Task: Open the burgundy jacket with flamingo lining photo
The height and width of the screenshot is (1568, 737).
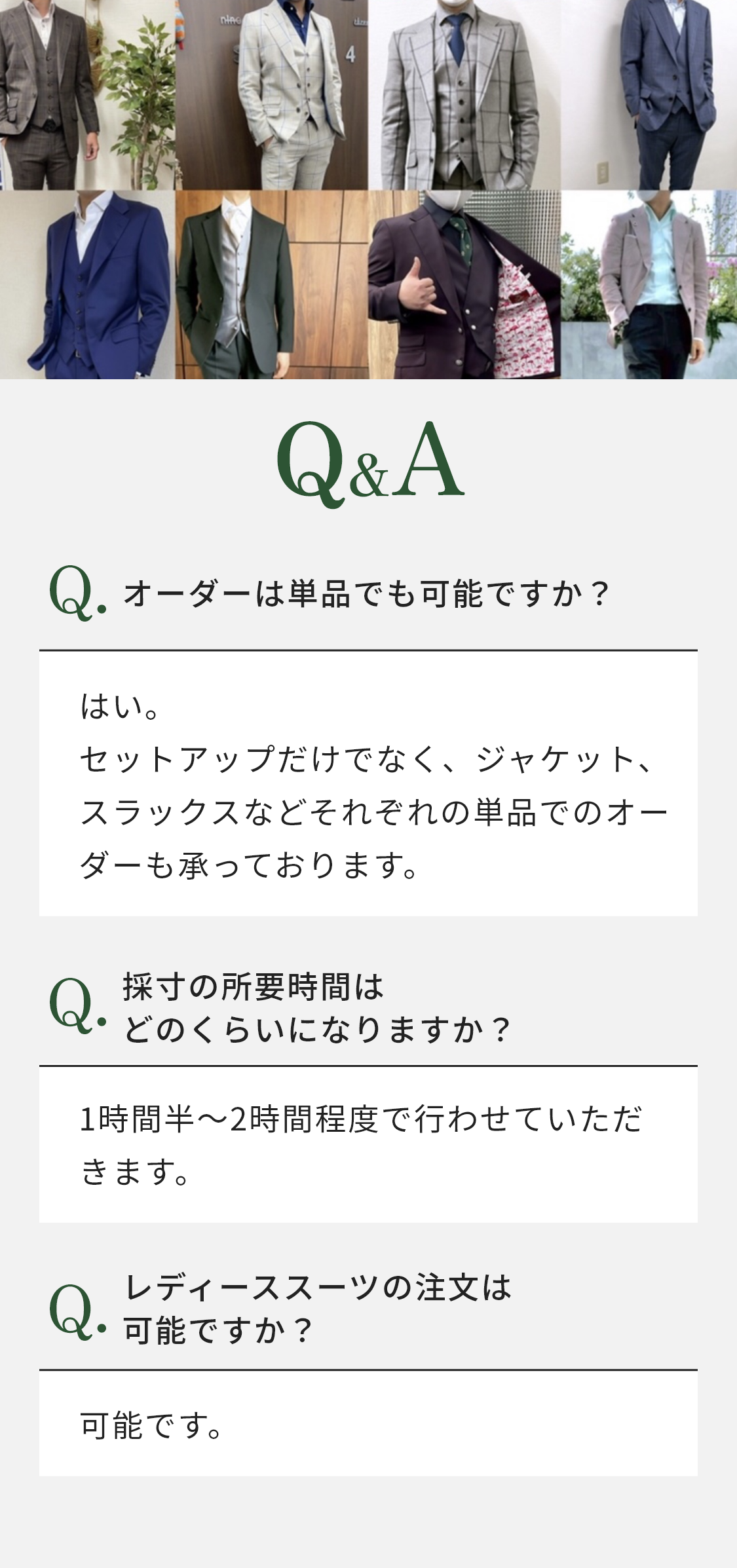Action: click(x=464, y=285)
